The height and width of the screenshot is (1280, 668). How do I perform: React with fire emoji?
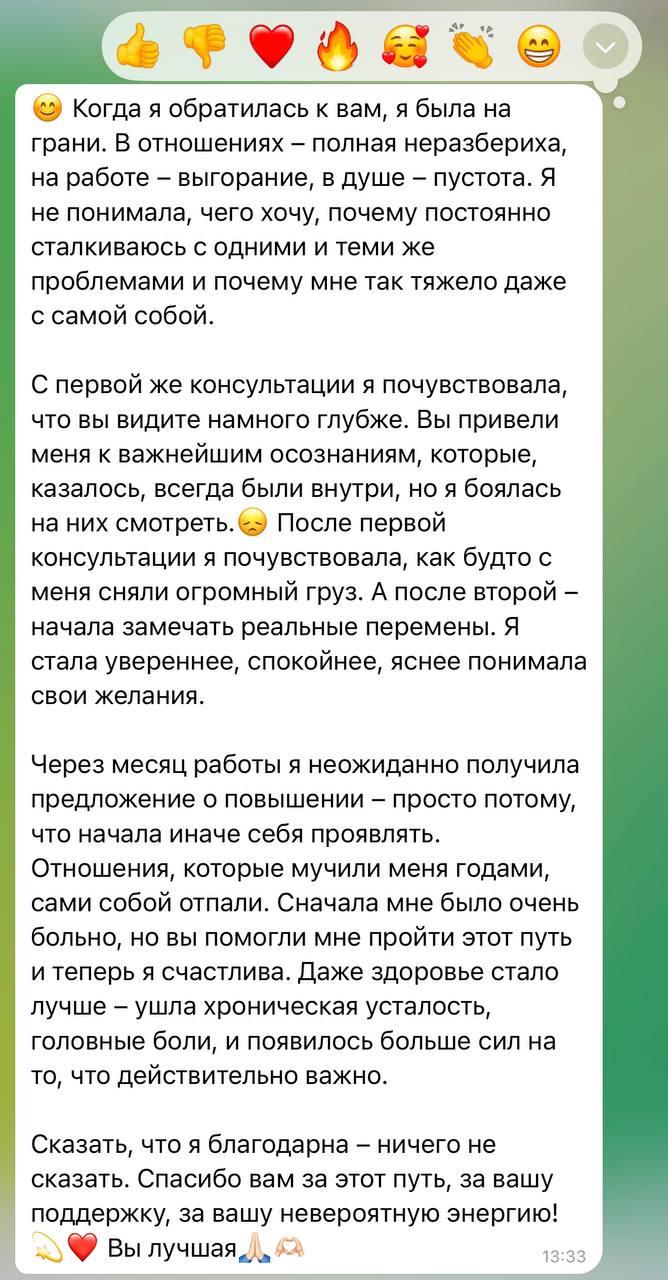(336, 46)
